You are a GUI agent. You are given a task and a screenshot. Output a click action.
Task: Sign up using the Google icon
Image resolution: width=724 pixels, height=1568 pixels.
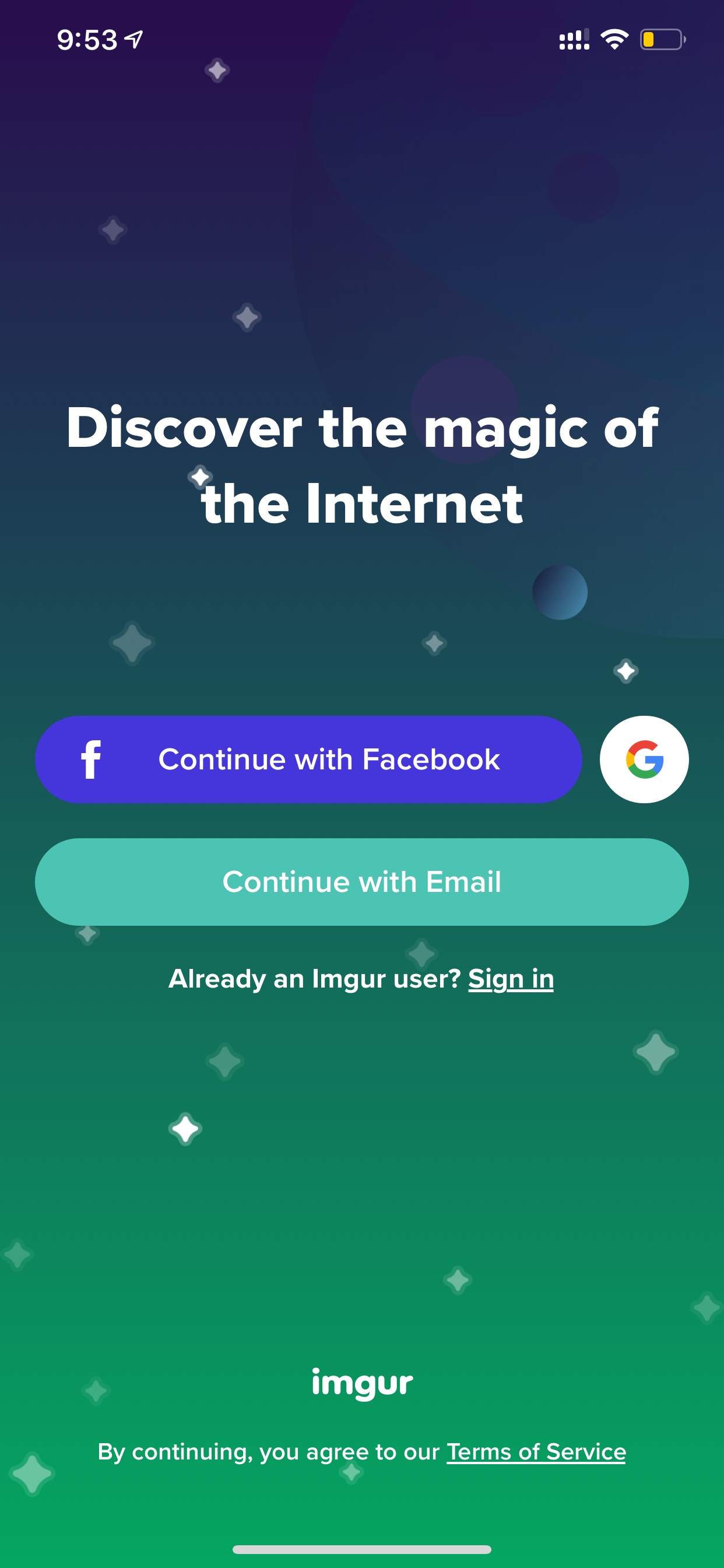coord(644,759)
